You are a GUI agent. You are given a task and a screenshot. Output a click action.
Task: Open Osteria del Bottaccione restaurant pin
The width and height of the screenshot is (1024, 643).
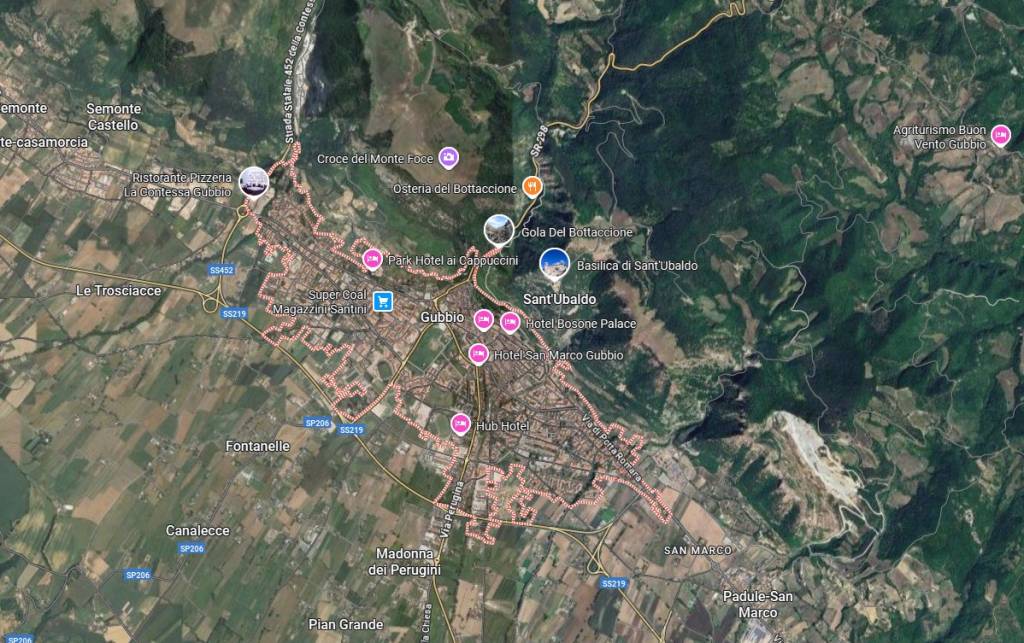(x=532, y=185)
